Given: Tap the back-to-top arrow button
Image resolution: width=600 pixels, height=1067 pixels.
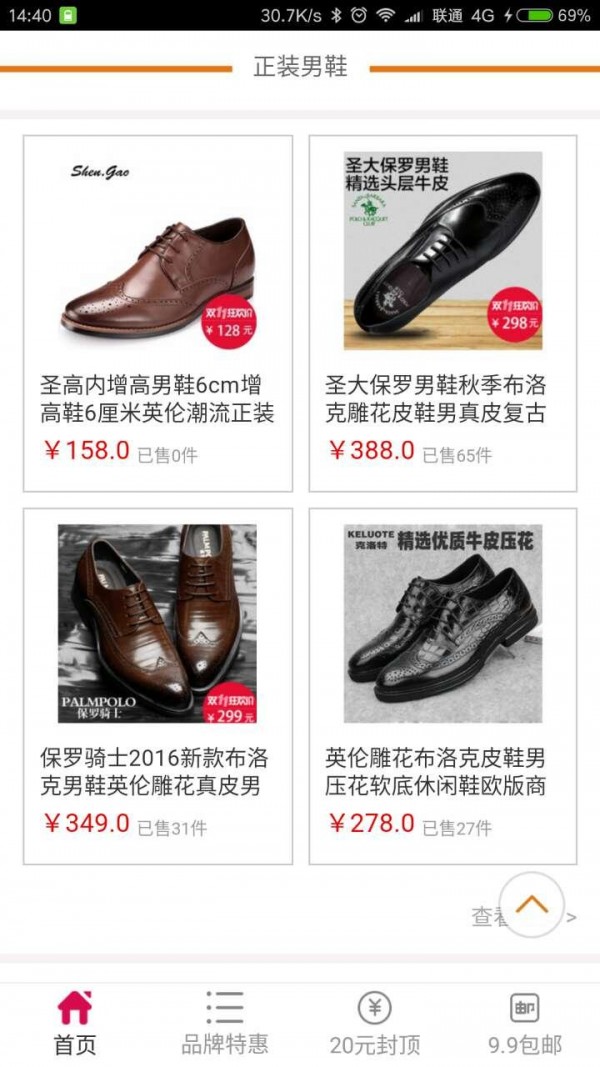Looking at the screenshot, I should click(x=531, y=904).
